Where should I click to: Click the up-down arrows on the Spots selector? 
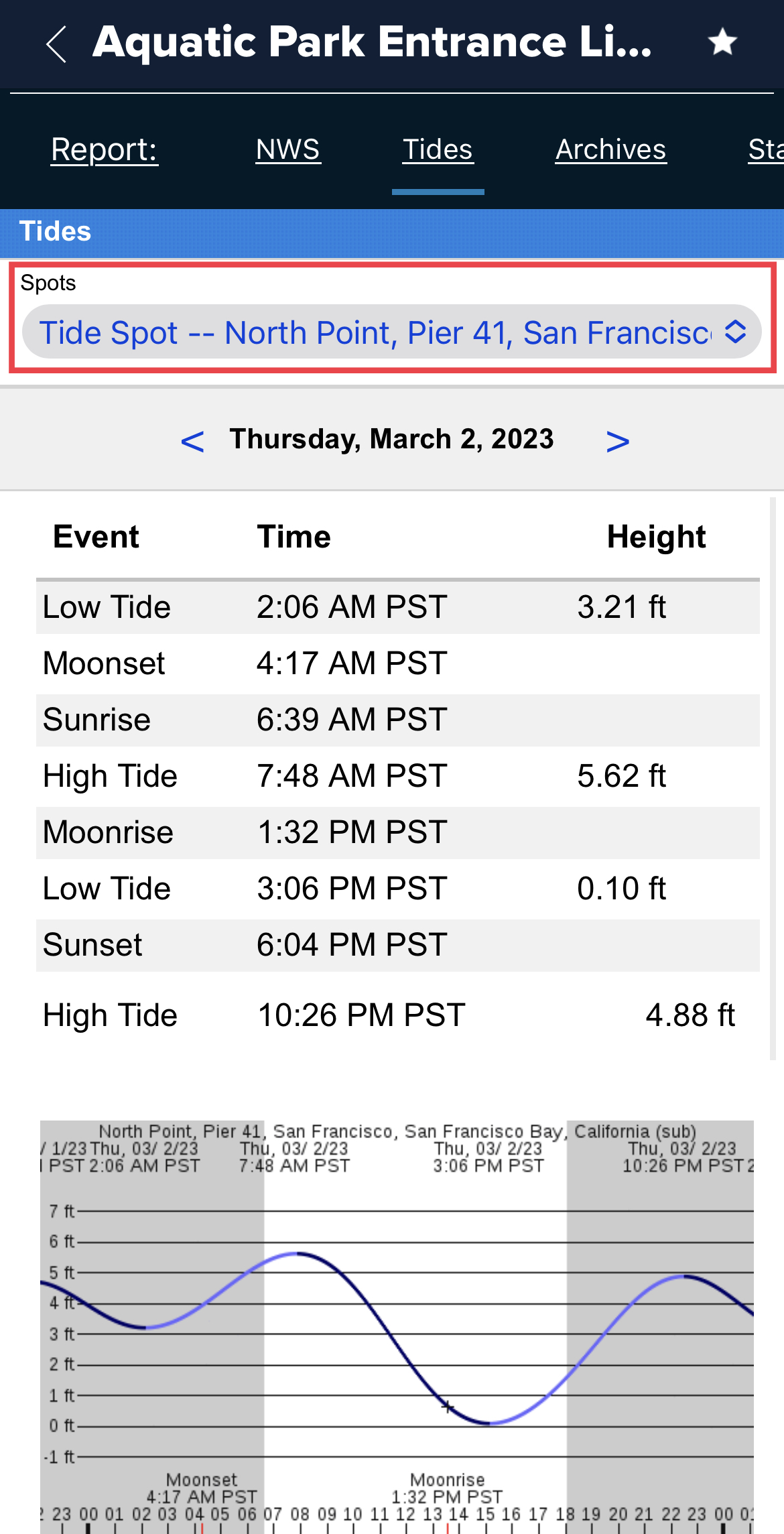click(734, 332)
